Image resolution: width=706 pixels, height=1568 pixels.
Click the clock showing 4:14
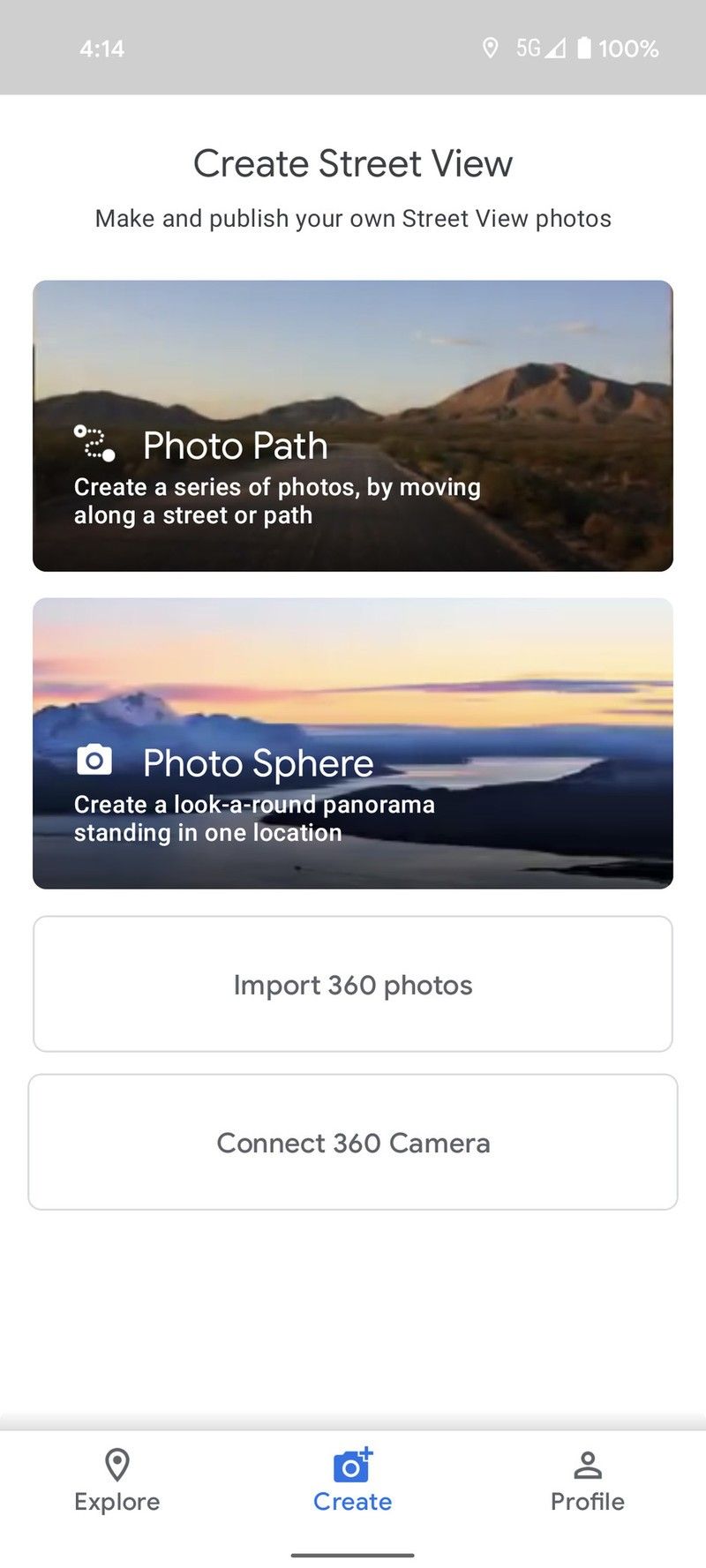tap(101, 49)
